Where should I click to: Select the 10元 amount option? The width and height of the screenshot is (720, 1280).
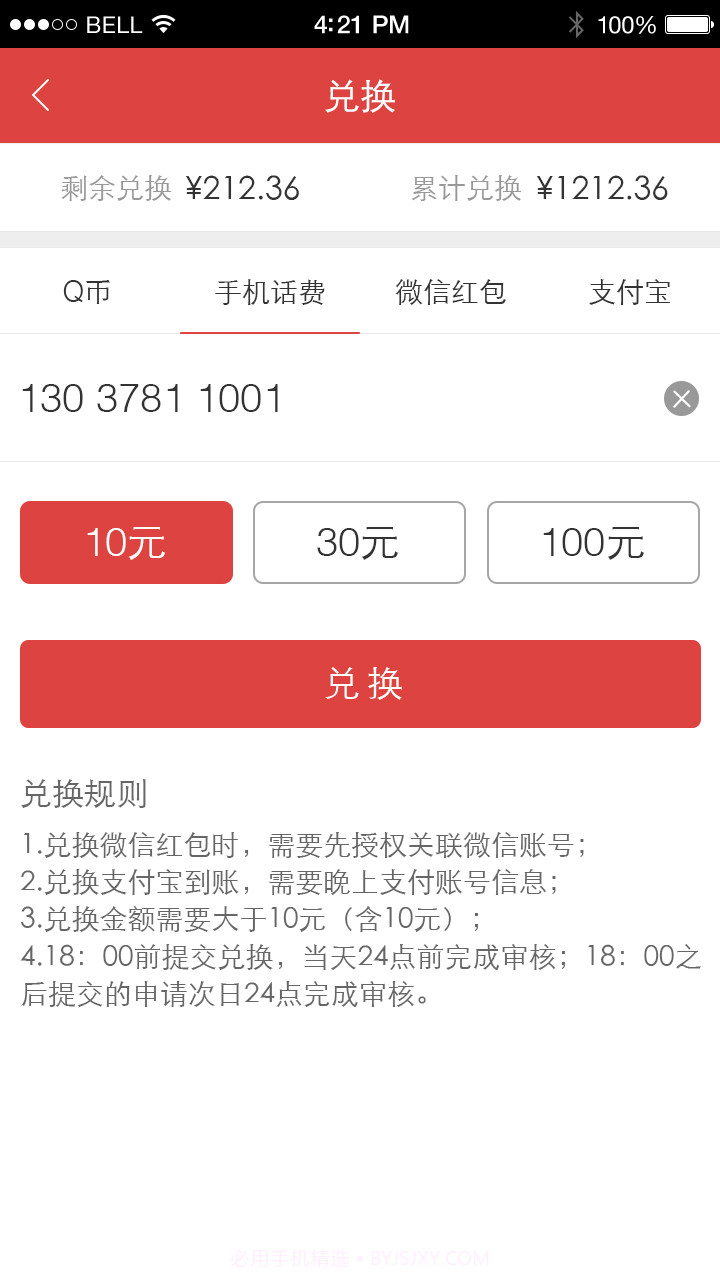click(x=126, y=542)
